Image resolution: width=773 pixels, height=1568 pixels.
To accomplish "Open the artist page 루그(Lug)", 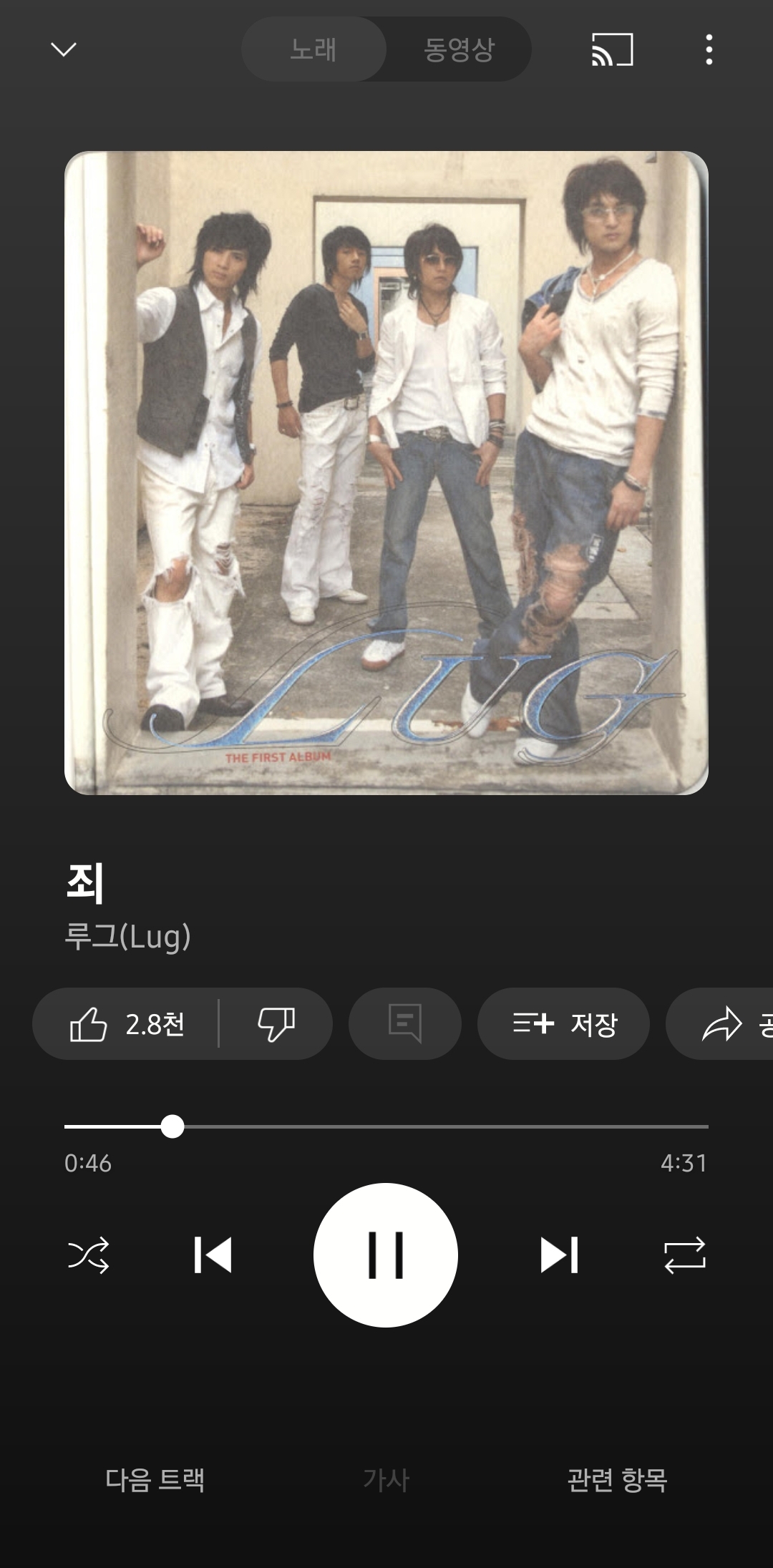I will (x=128, y=936).
